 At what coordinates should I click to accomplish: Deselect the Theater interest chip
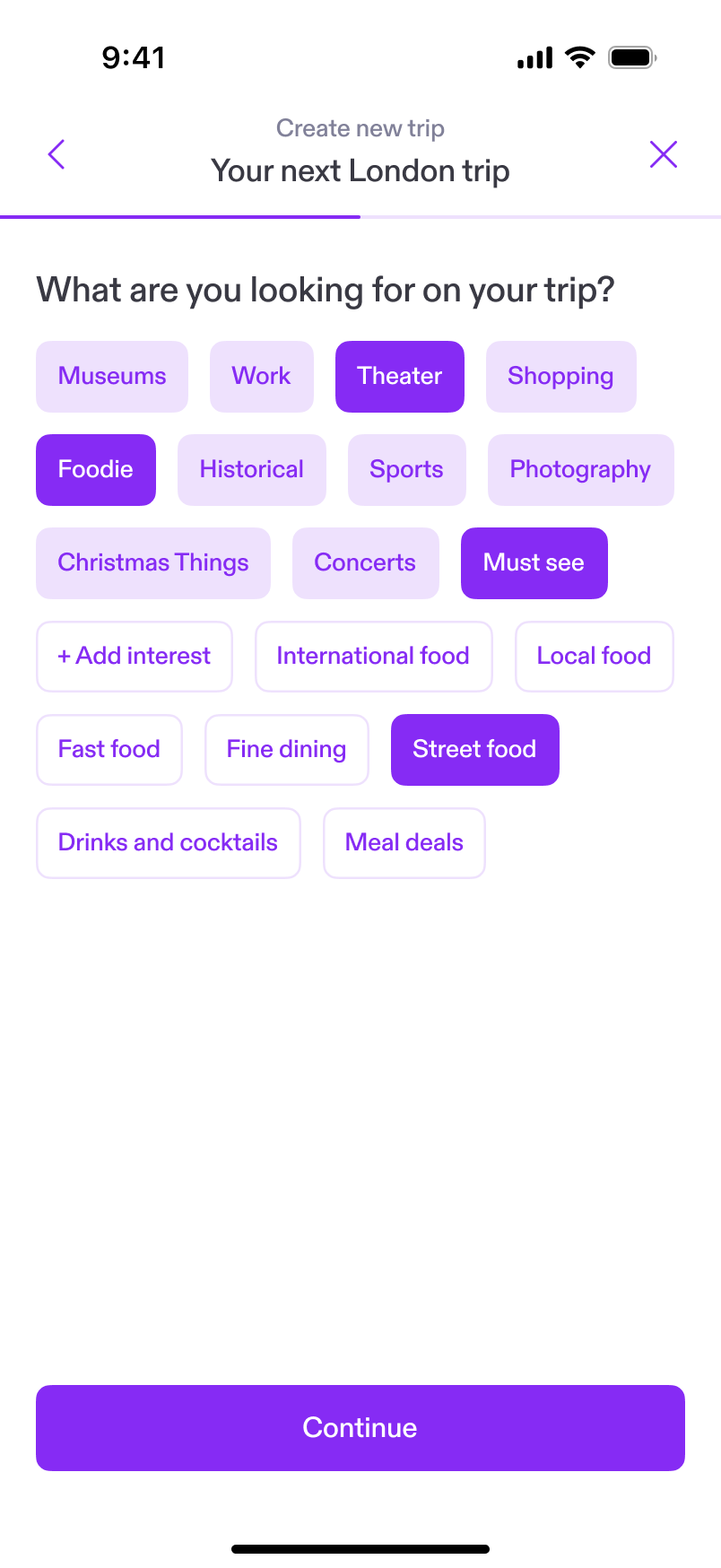(399, 377)
